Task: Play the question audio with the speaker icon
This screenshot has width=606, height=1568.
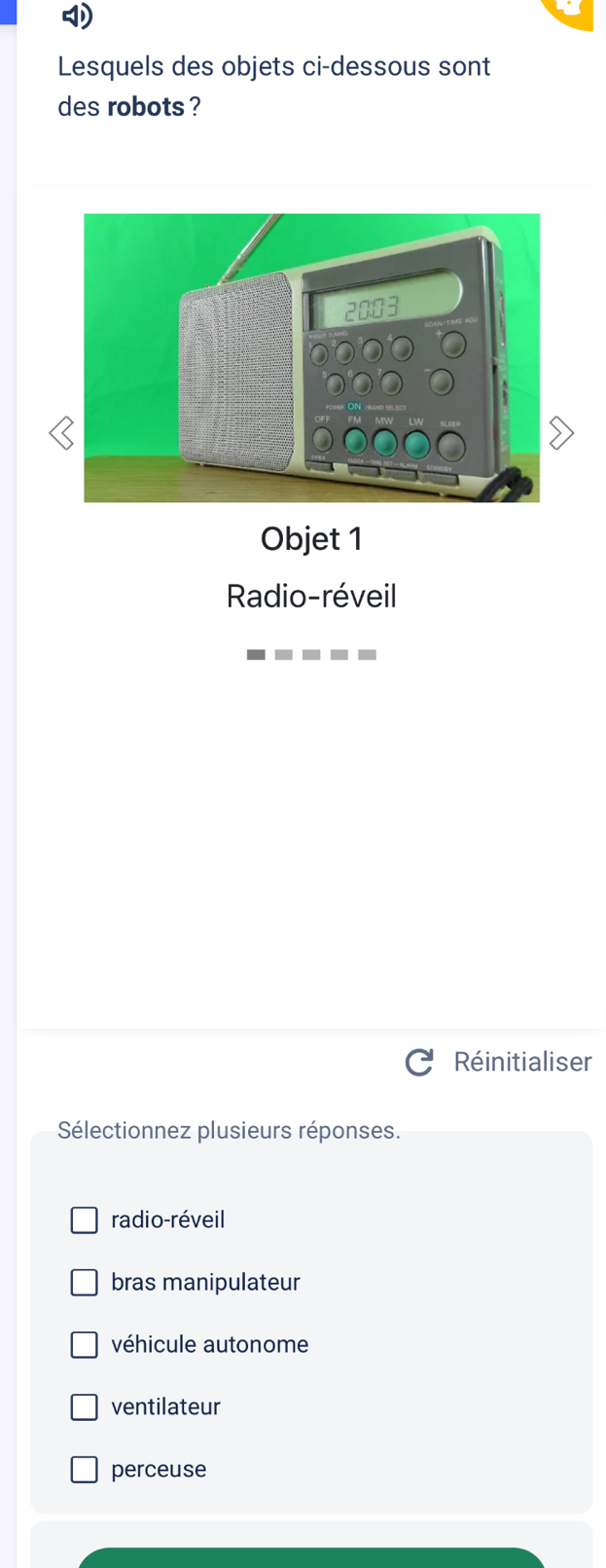Action: point(77,17)
